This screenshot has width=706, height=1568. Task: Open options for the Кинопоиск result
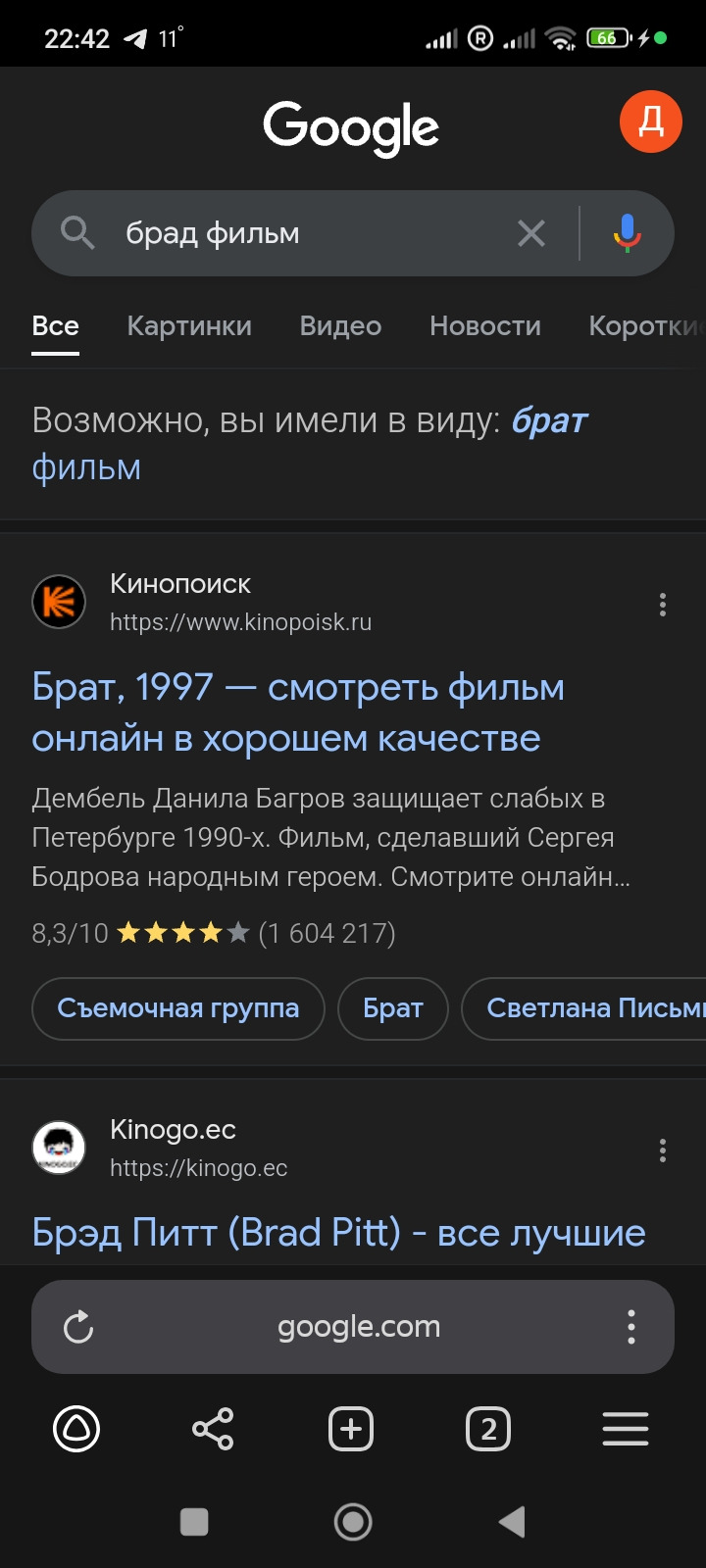[x=663, y=604]
